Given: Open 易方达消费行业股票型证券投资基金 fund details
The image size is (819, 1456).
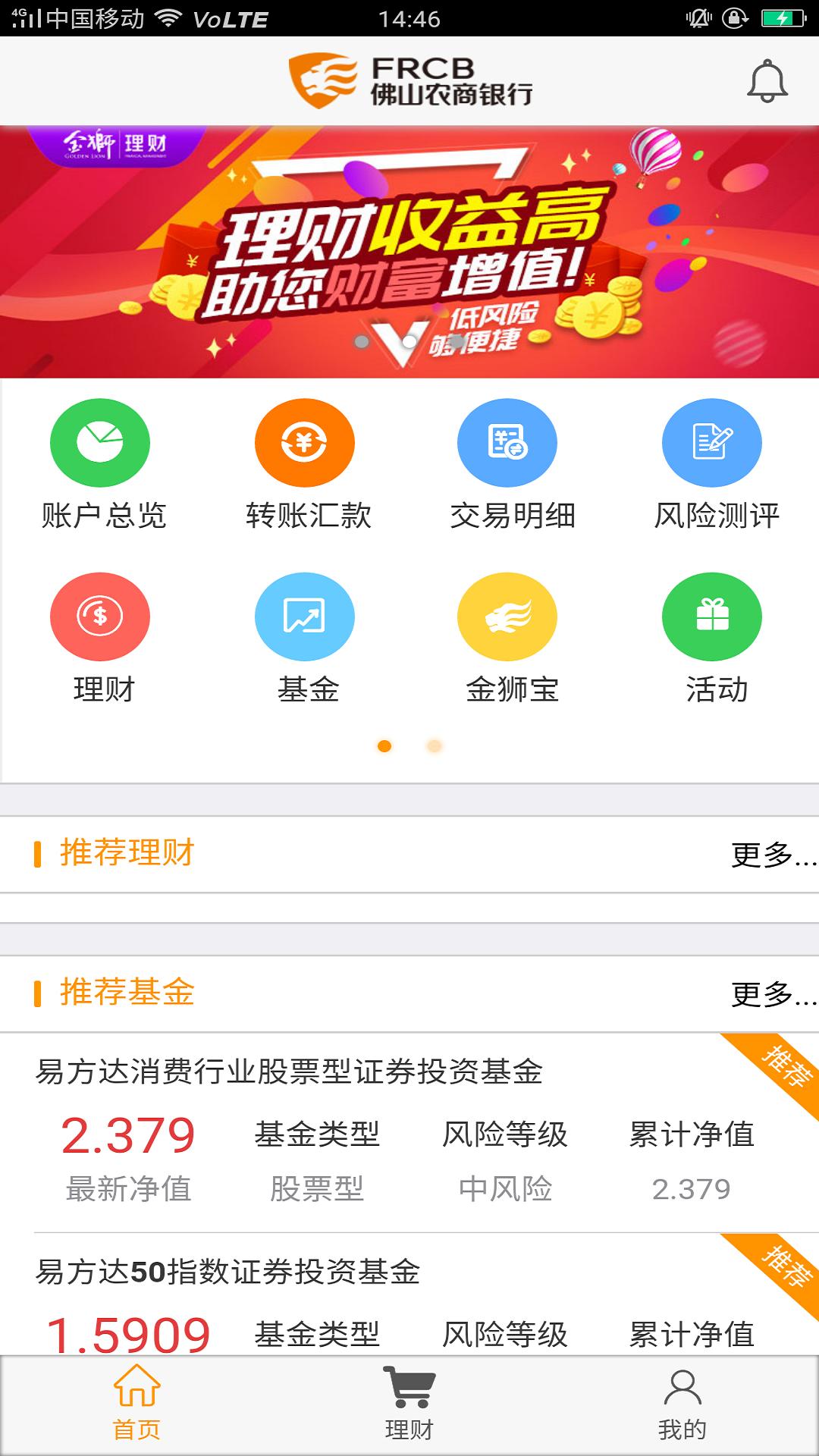Looking at the screenshot, I should click(x=290, y=1072).
